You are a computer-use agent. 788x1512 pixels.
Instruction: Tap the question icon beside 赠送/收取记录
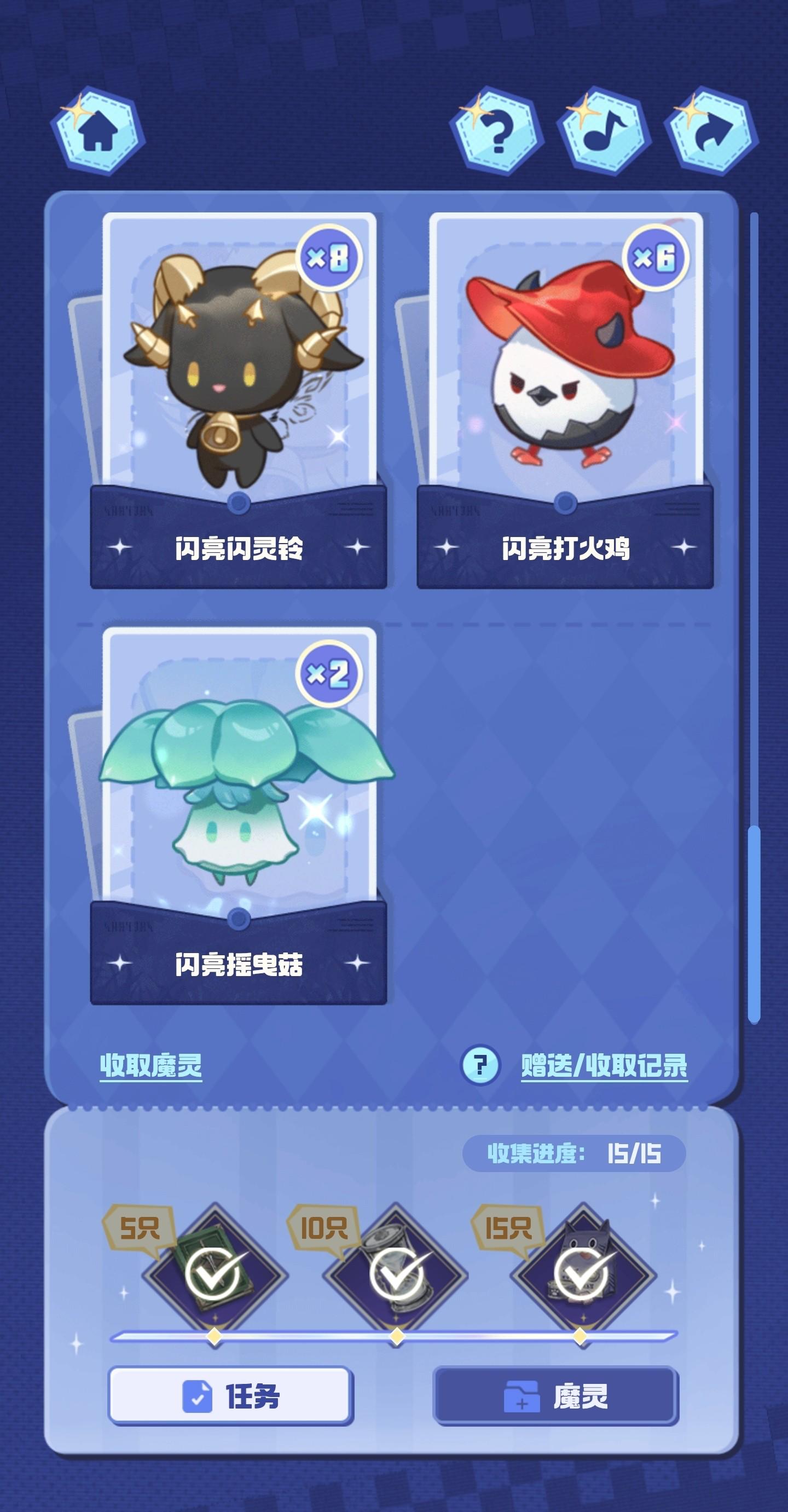[480, 1065]
